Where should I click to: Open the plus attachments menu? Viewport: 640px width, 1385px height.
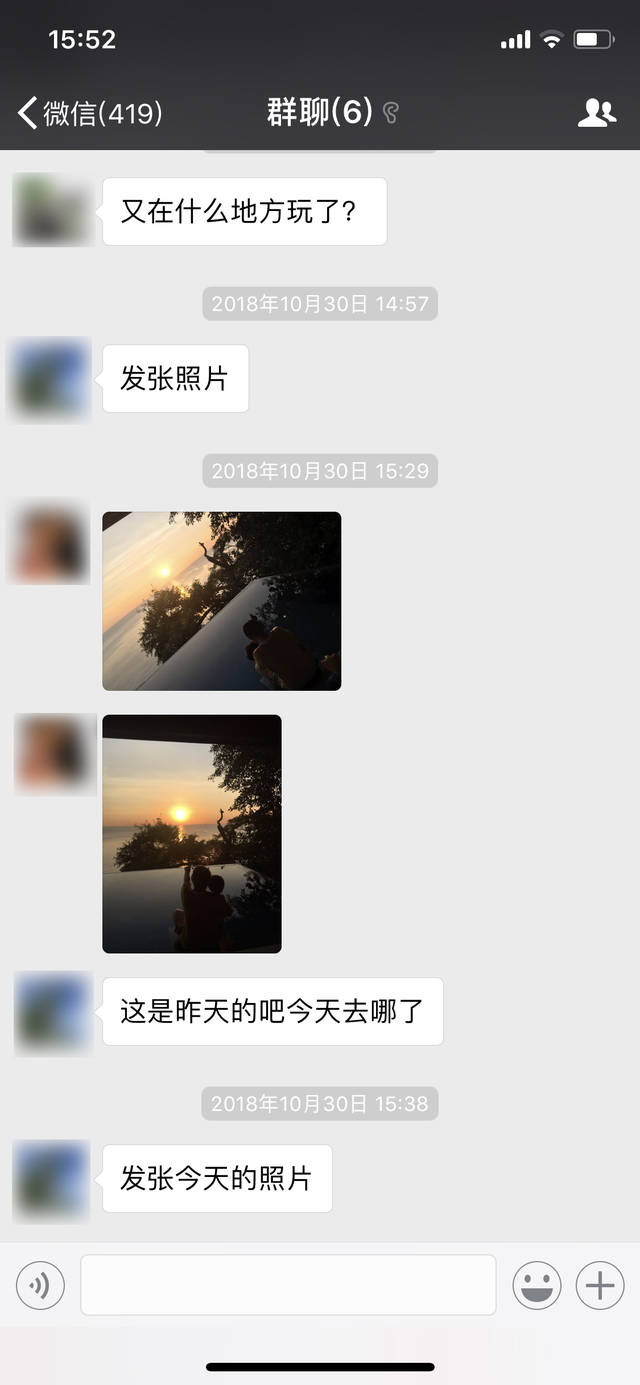click(600, 1285)
